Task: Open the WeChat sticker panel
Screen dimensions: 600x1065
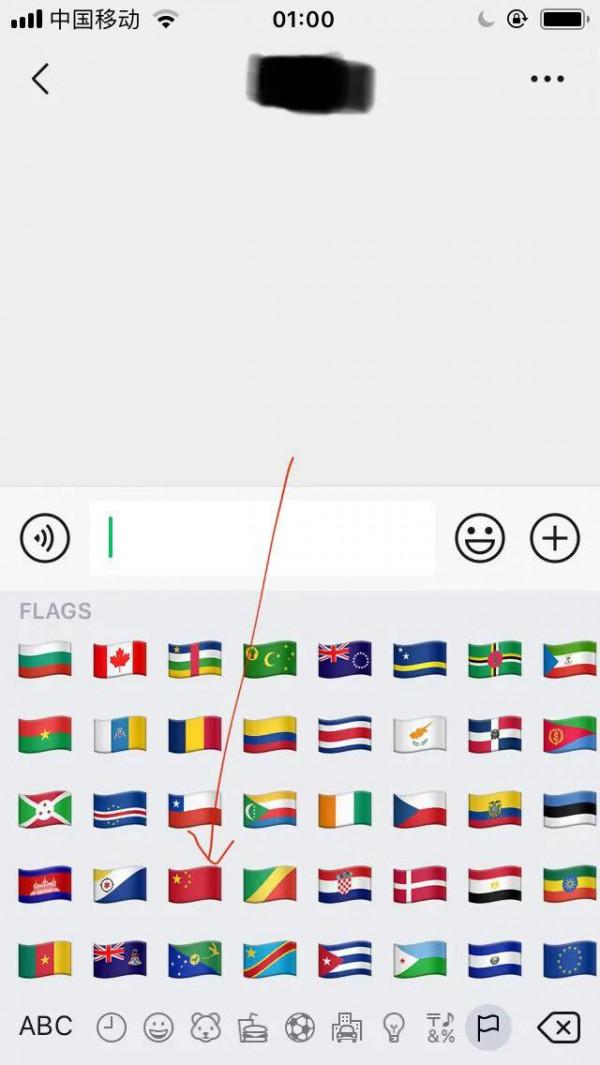Action: pos(480,539)
